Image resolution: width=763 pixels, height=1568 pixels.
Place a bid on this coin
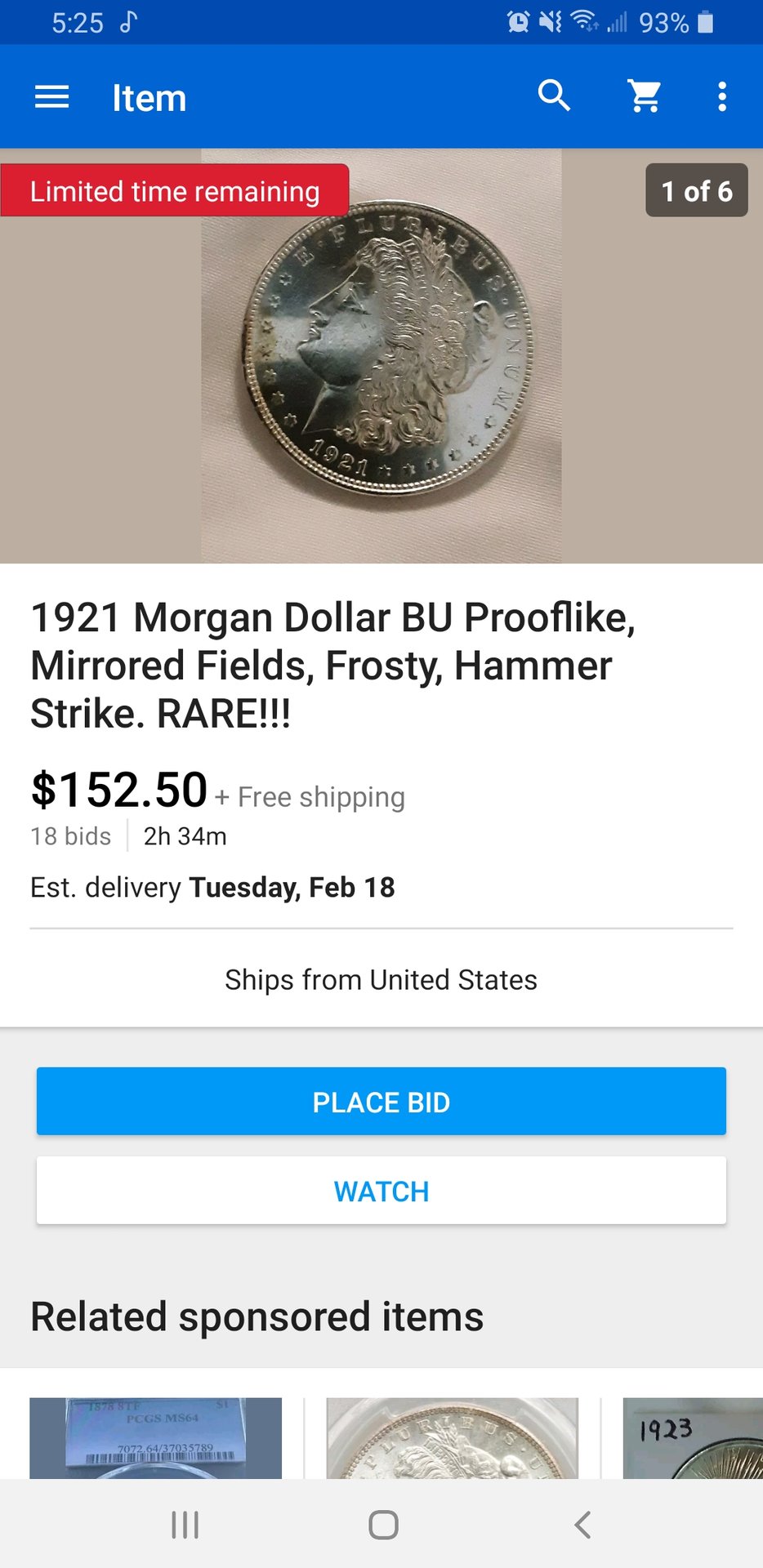[x=381, y=1102]
